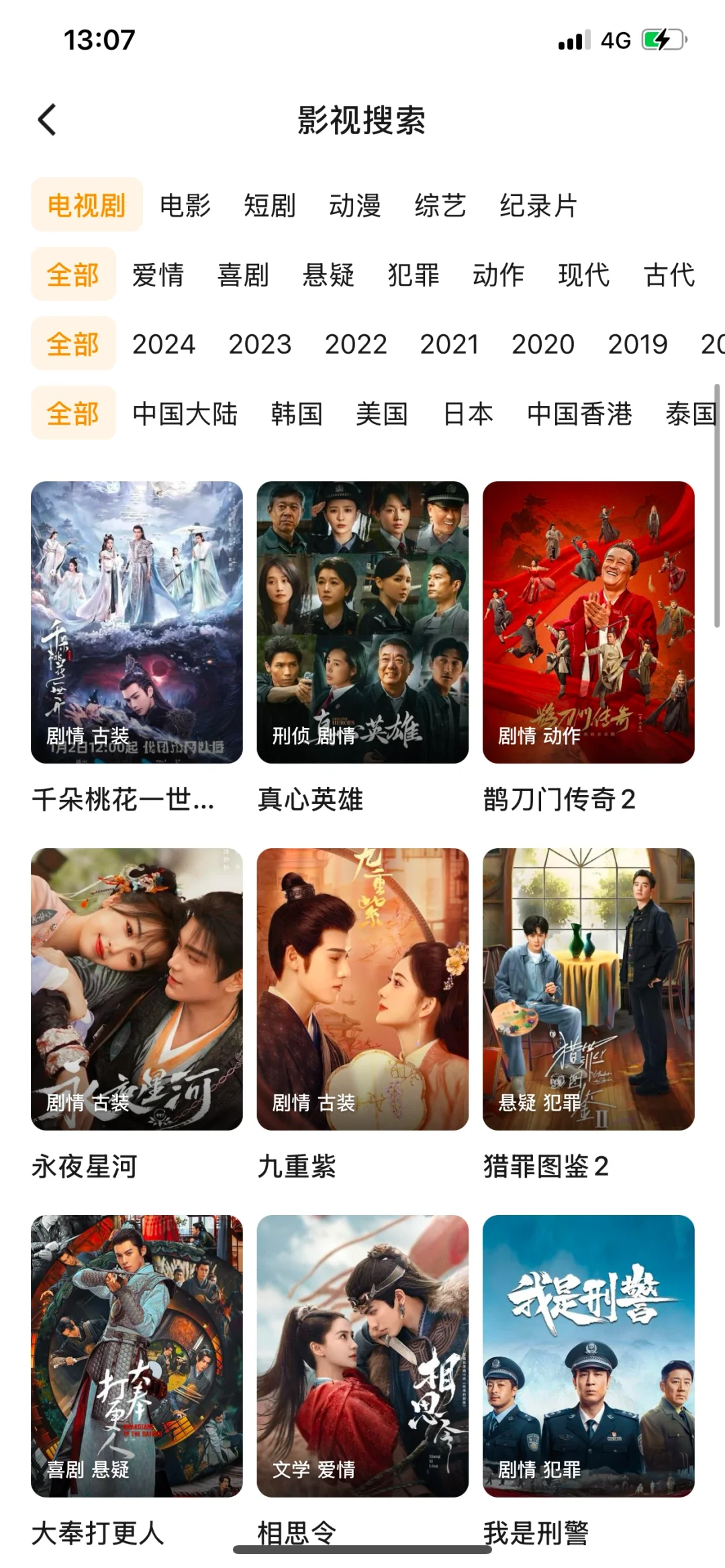Image resolution: width=725 pixels, height=1568 pixels.
Task: Filter by 悬疑 genre
Action: pyautogui.click(x=328, y=275)
